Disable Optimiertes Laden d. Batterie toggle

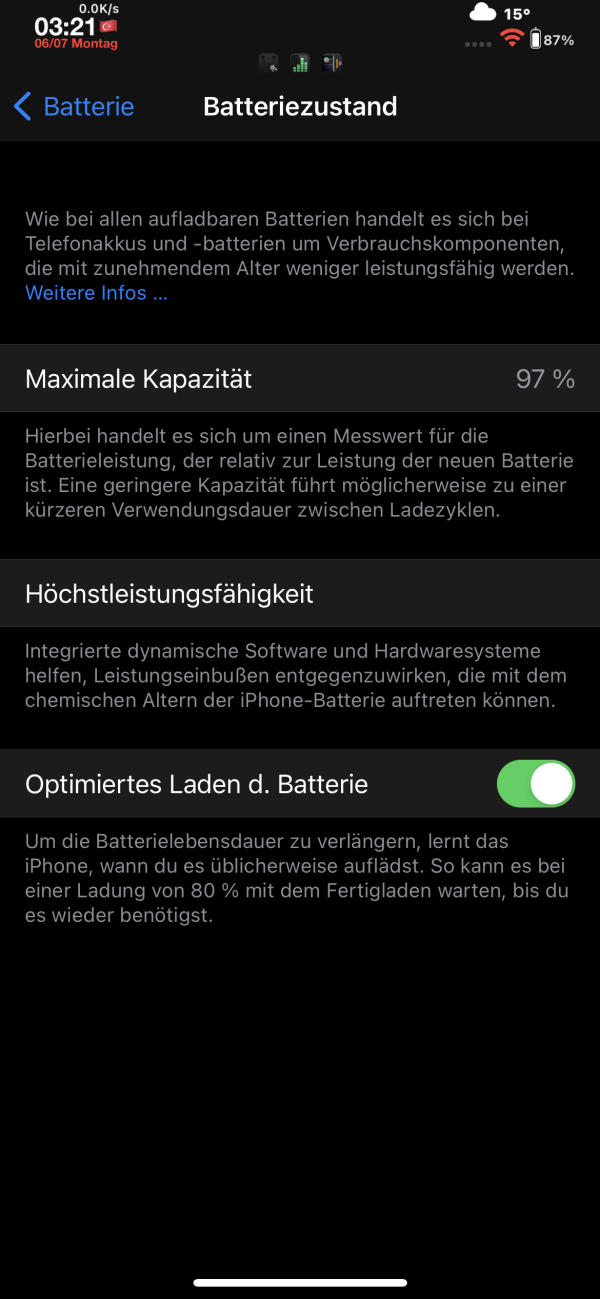point(535,784)
